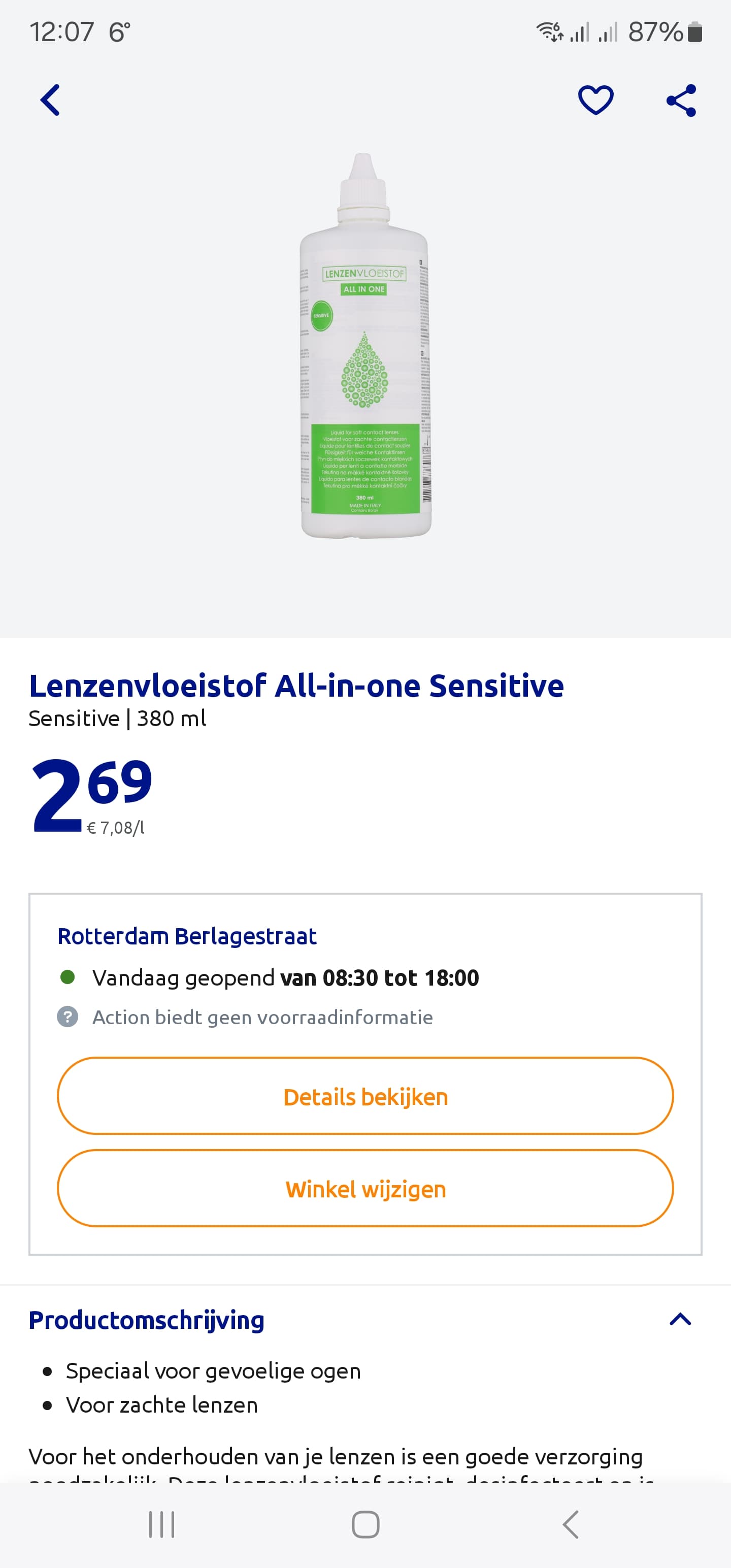Go back using the top-left arrow
Screen dimensions: 731x1568
tap(50, 100)
